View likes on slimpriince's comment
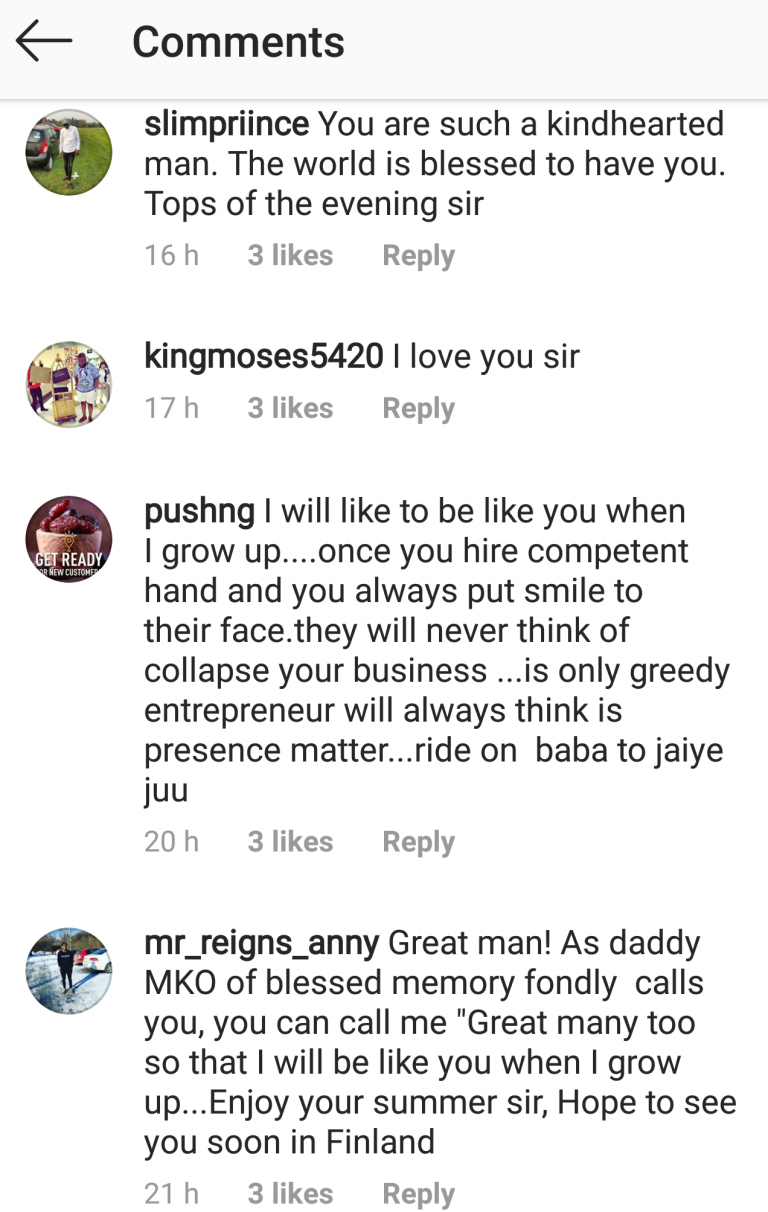The height and width of the screenshot is (1212, 768). pos(290,256)
